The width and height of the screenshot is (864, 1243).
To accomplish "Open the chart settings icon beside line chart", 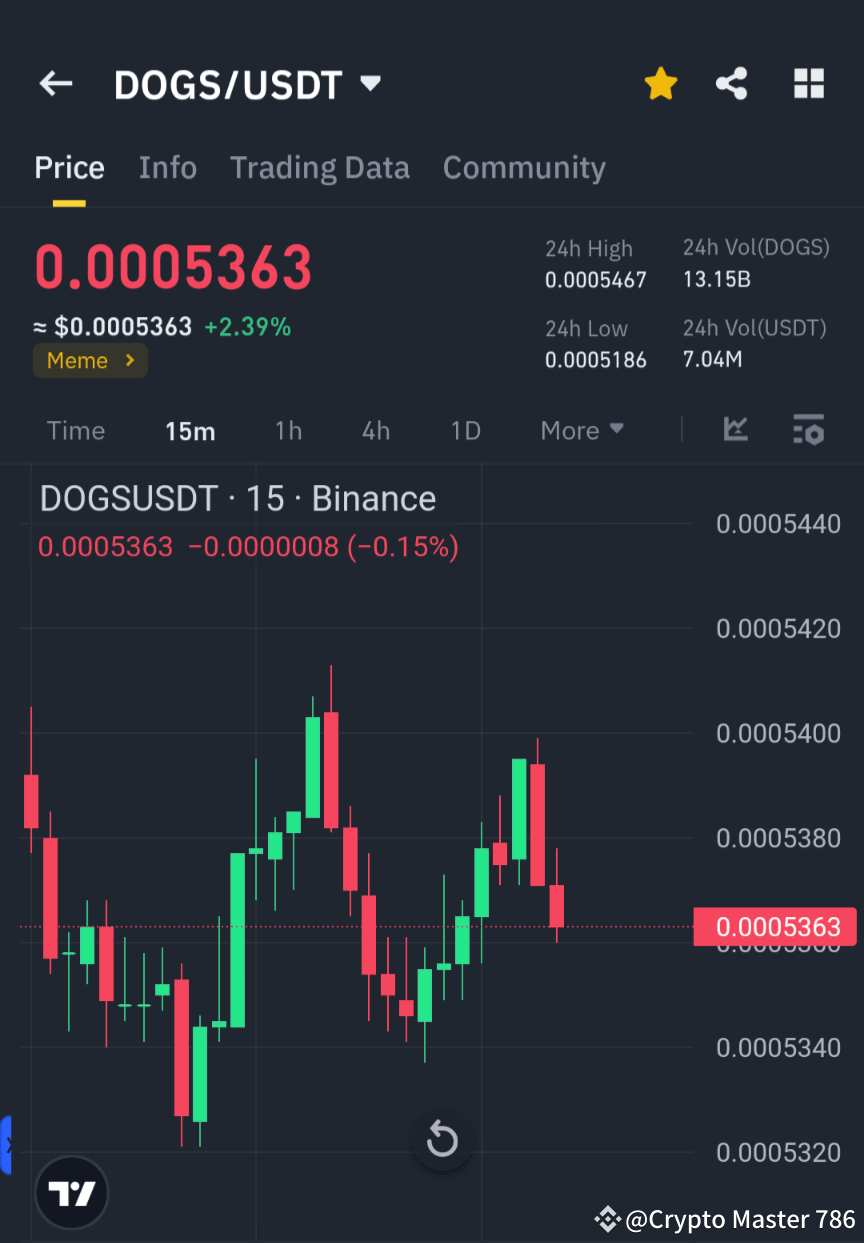I will [x=809, y=430].
